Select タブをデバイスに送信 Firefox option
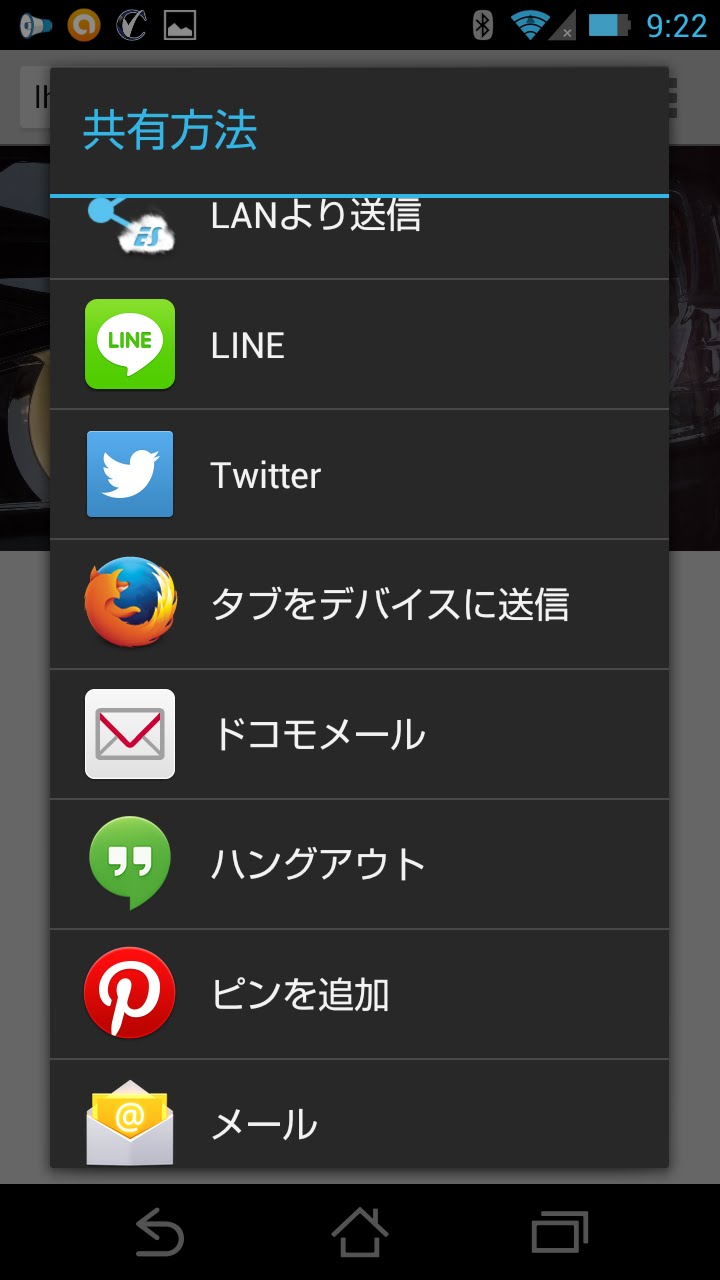Screen dimensions: 720x1280 359,604
